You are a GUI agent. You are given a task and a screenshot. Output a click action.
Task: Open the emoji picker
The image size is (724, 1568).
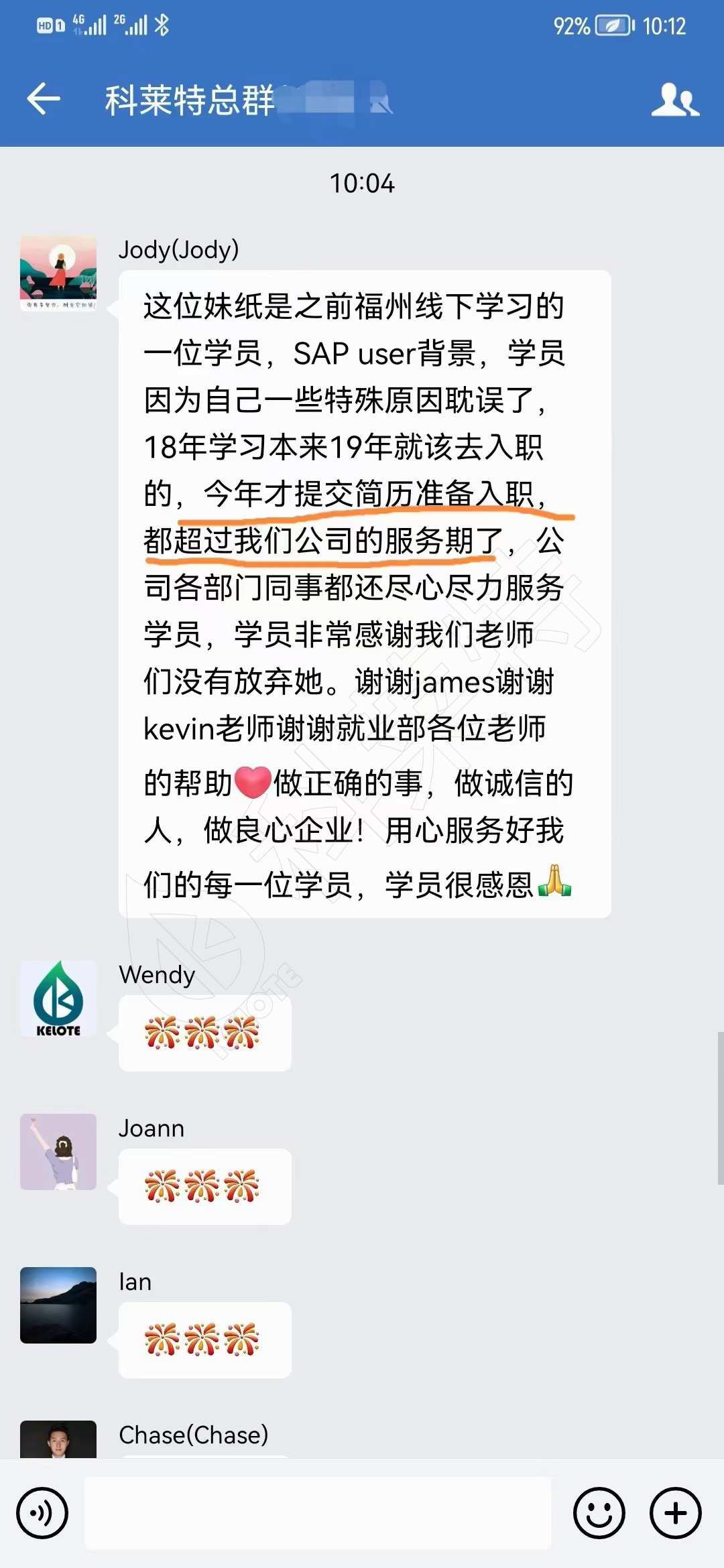tap(599, 1513)
